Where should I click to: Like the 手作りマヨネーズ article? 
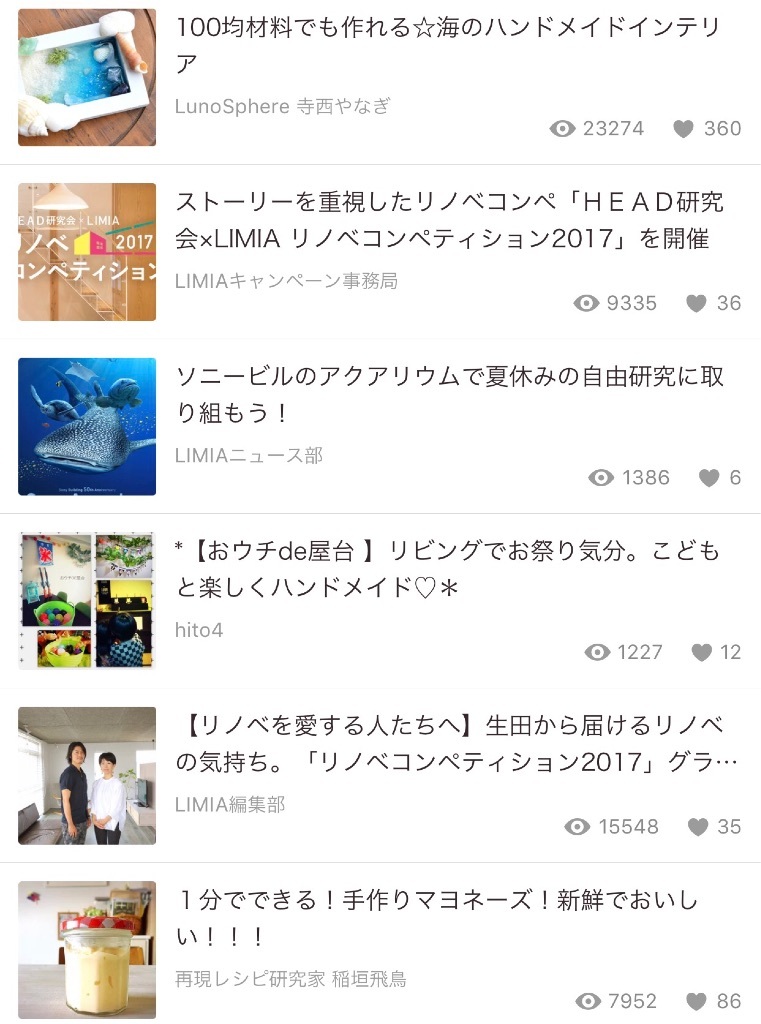click(697, 1002)
